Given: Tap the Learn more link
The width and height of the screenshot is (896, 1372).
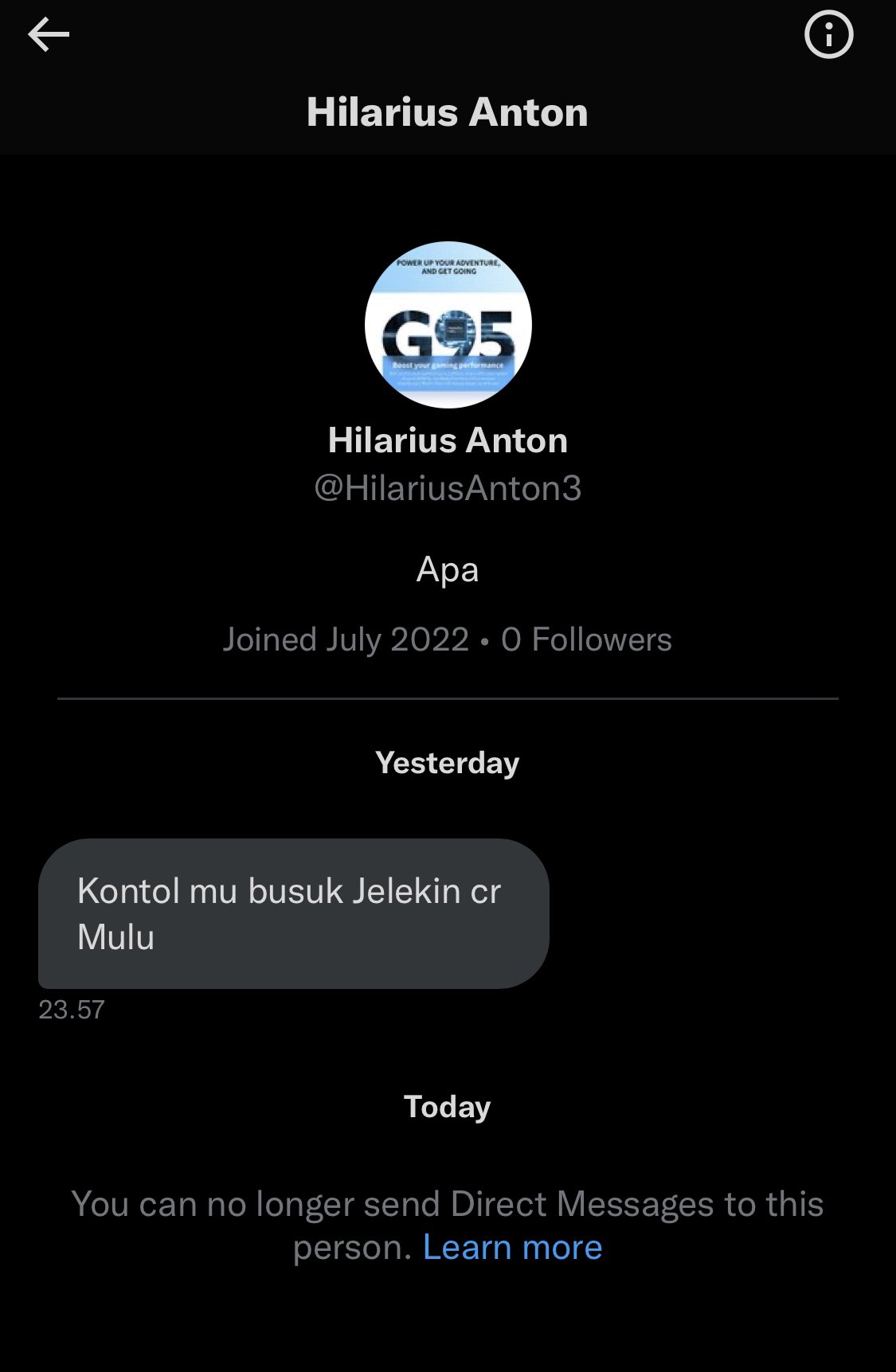Looking at the screenshot, I should (512, 1248).
